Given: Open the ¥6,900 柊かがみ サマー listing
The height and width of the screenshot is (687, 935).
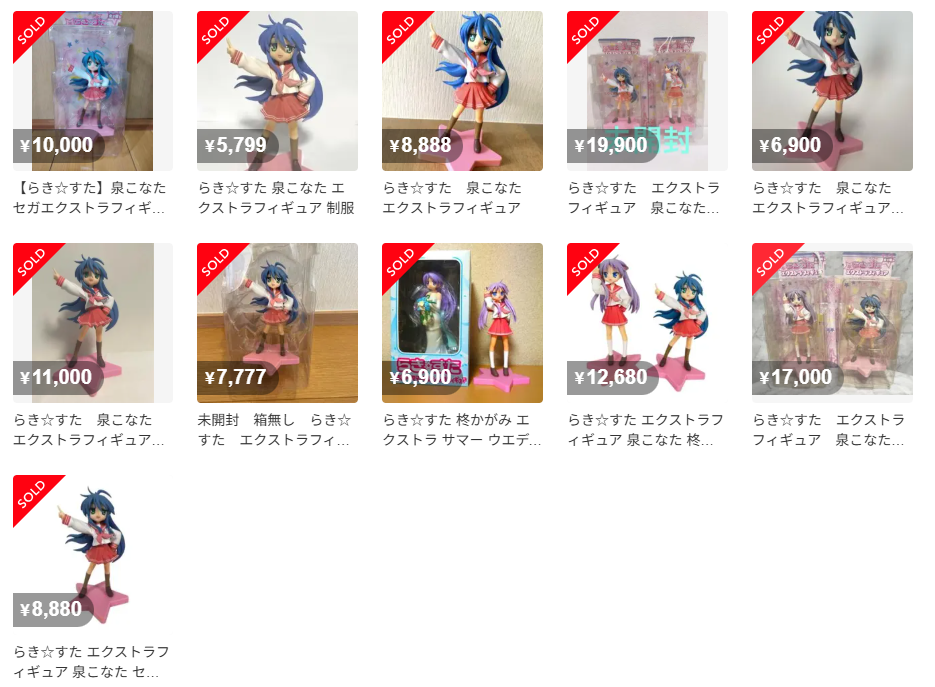Looking at the screenshot, I should coord(462,323).
